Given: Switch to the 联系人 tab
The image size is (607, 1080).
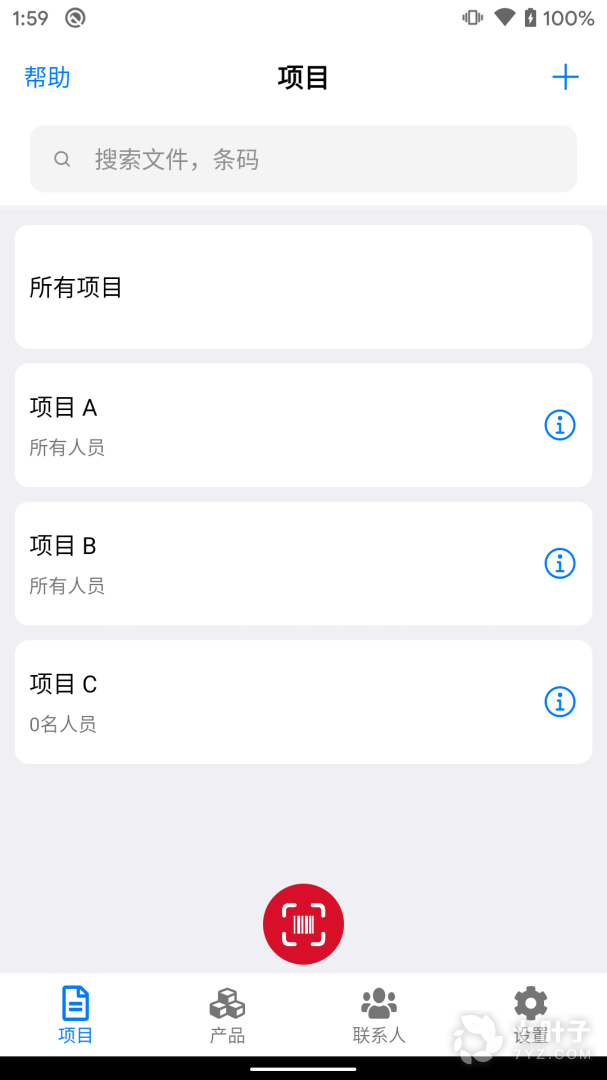Looking at the screenshot, I should pos(379,1014).
